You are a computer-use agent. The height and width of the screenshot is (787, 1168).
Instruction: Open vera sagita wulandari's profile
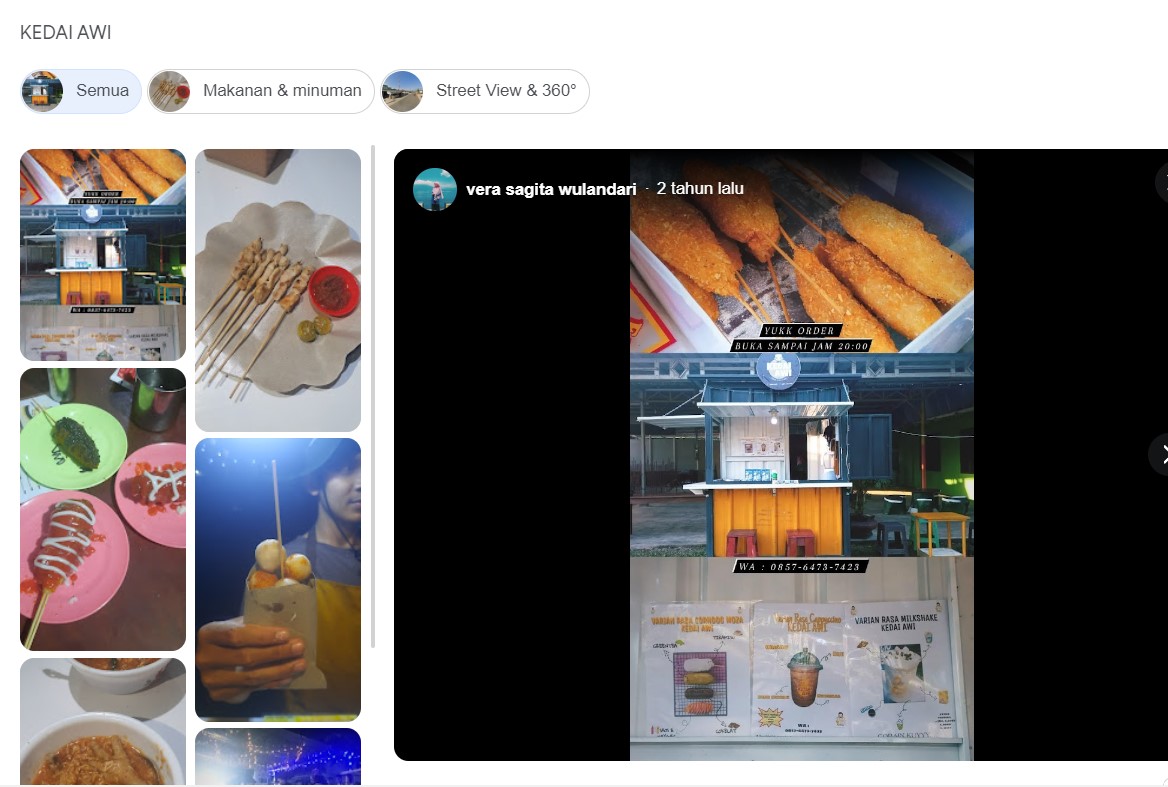pos(550,189)
